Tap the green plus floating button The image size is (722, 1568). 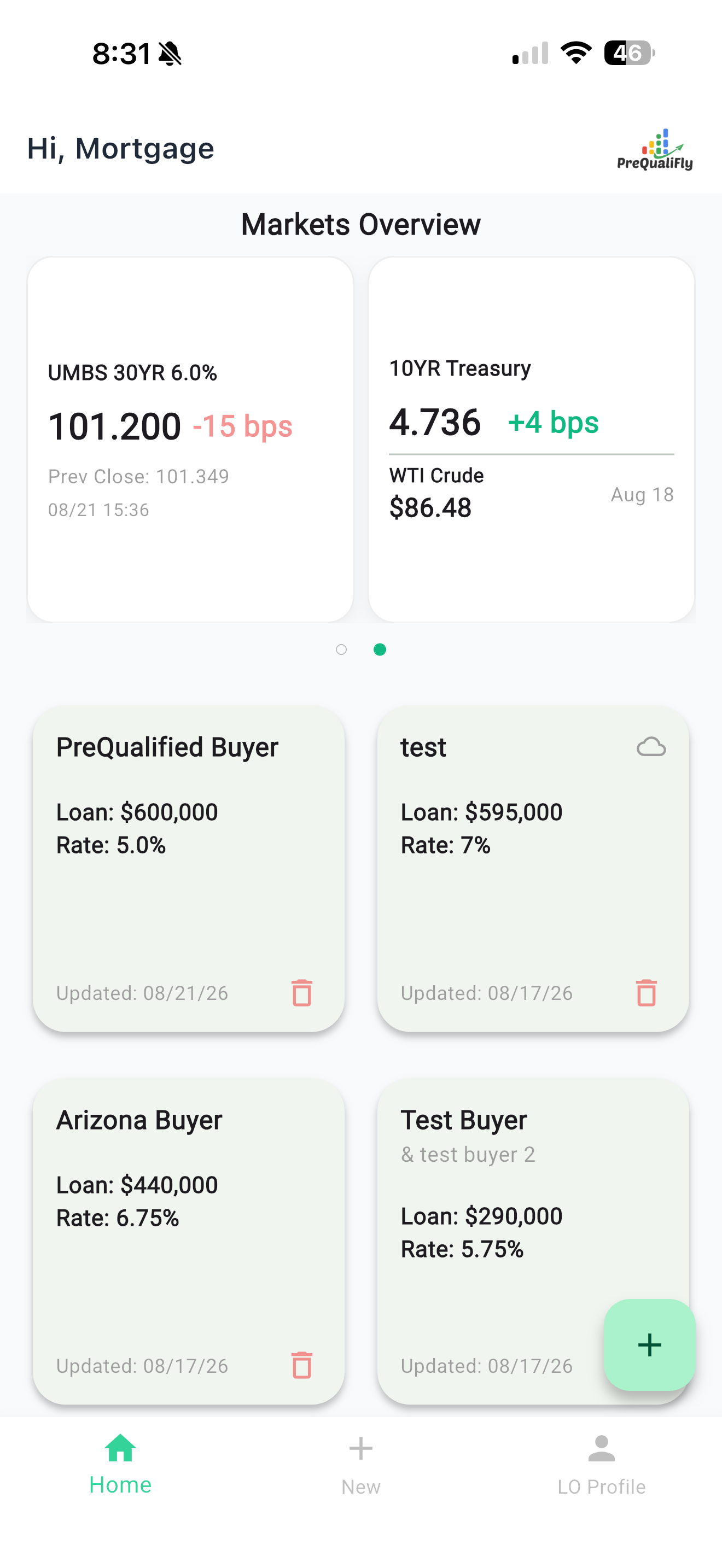(650, 1344)
